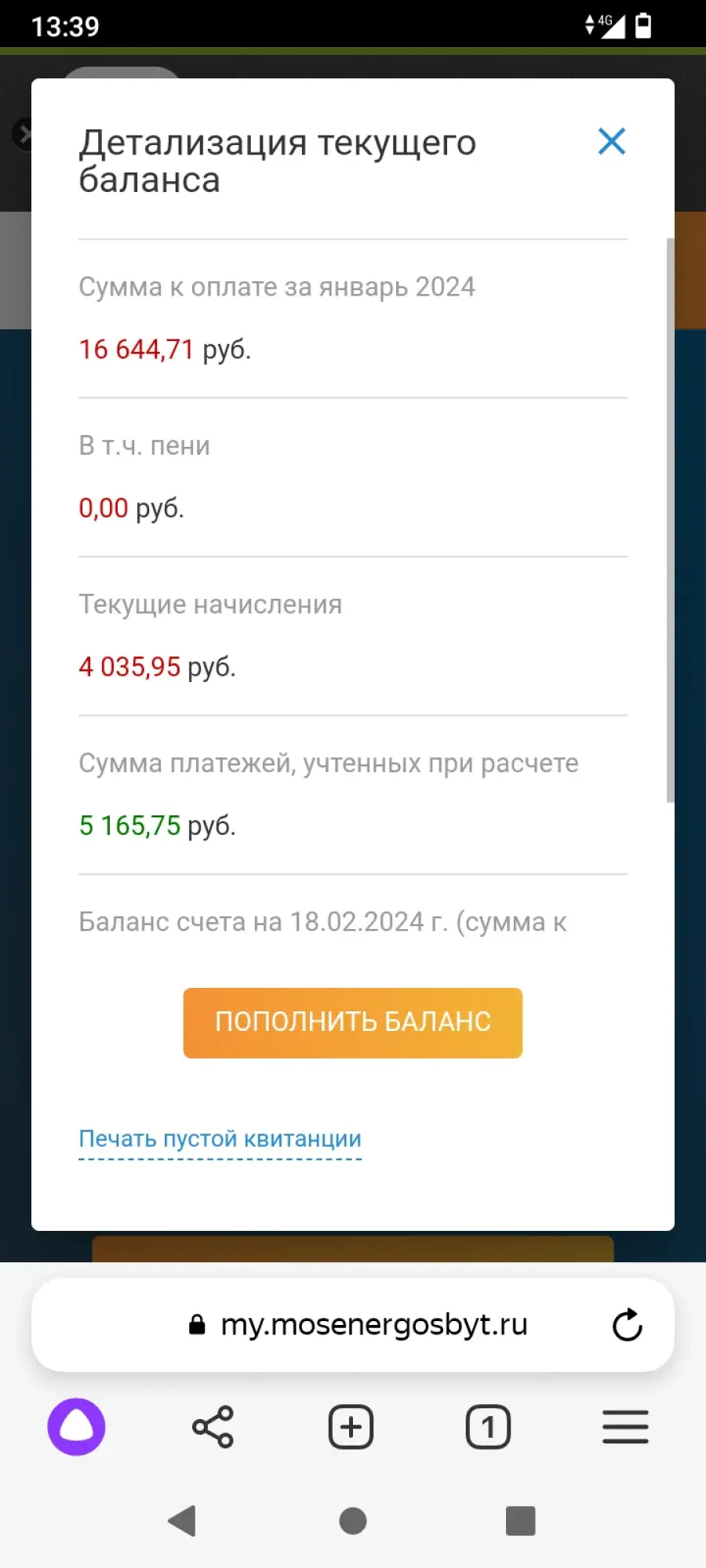Open the Печать пустой квитанции link
This screenshot has height=1568, width=706.
pyautogui.click(x=220, y=1138)
